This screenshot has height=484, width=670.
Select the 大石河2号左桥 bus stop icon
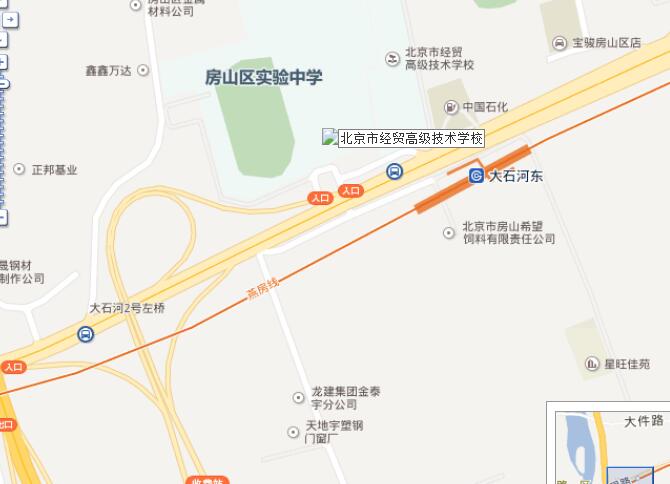pos(86,334)
